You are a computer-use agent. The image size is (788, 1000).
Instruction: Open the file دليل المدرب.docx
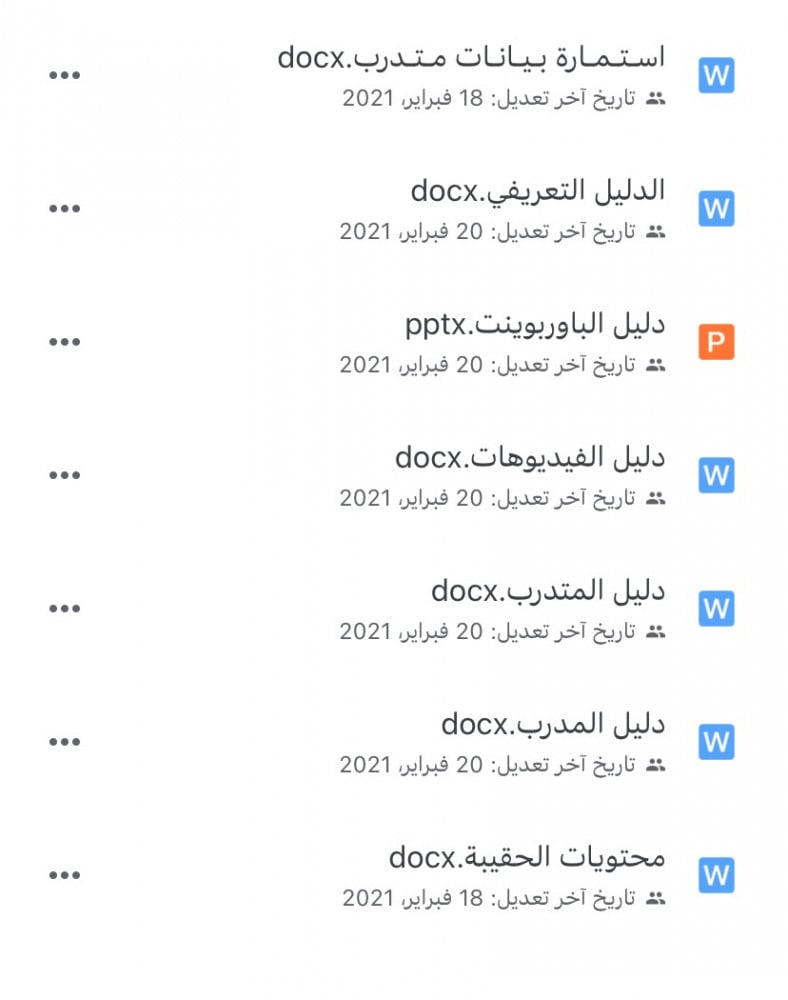(553, 723)
